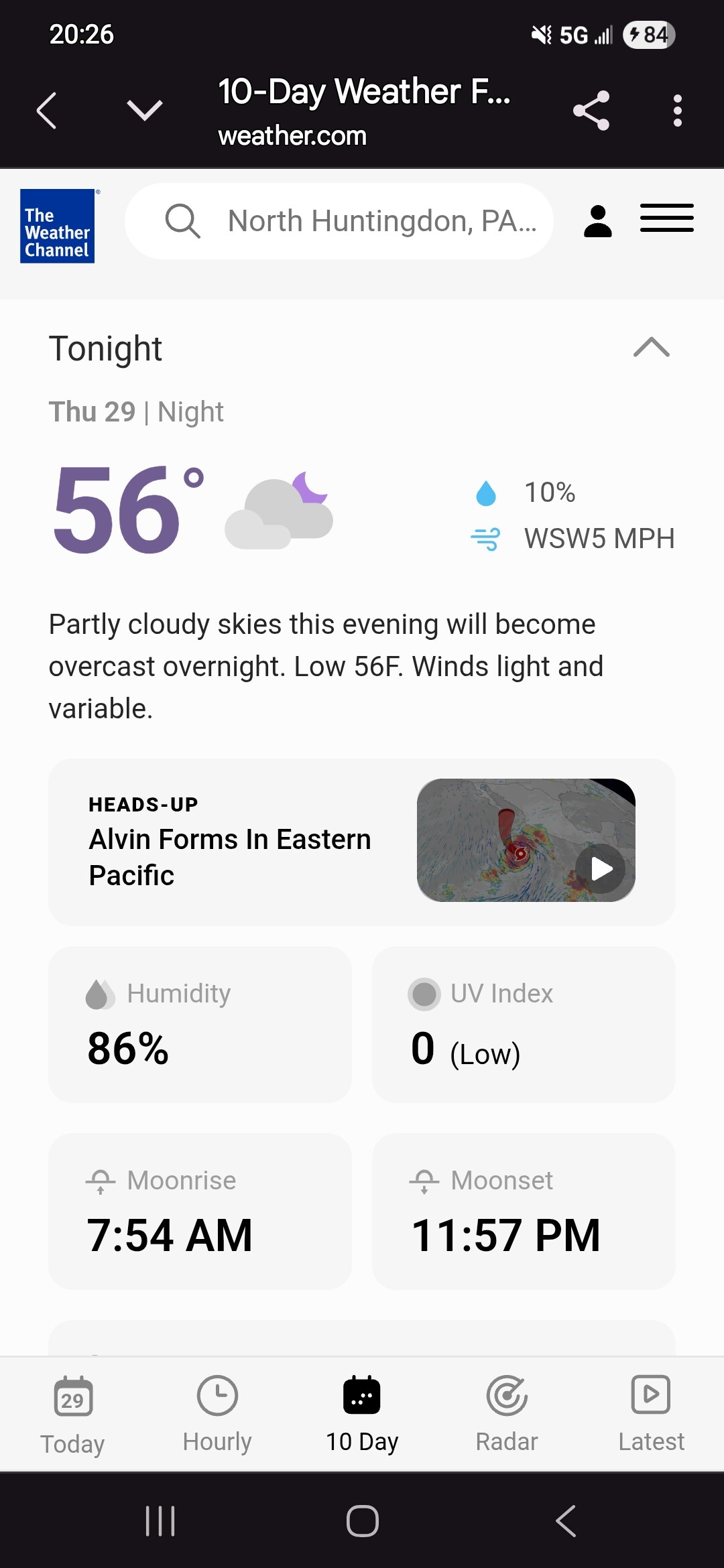724x1568 pixels.
Task: Tap The Weather Channel home logo
Action: point(58,226)
